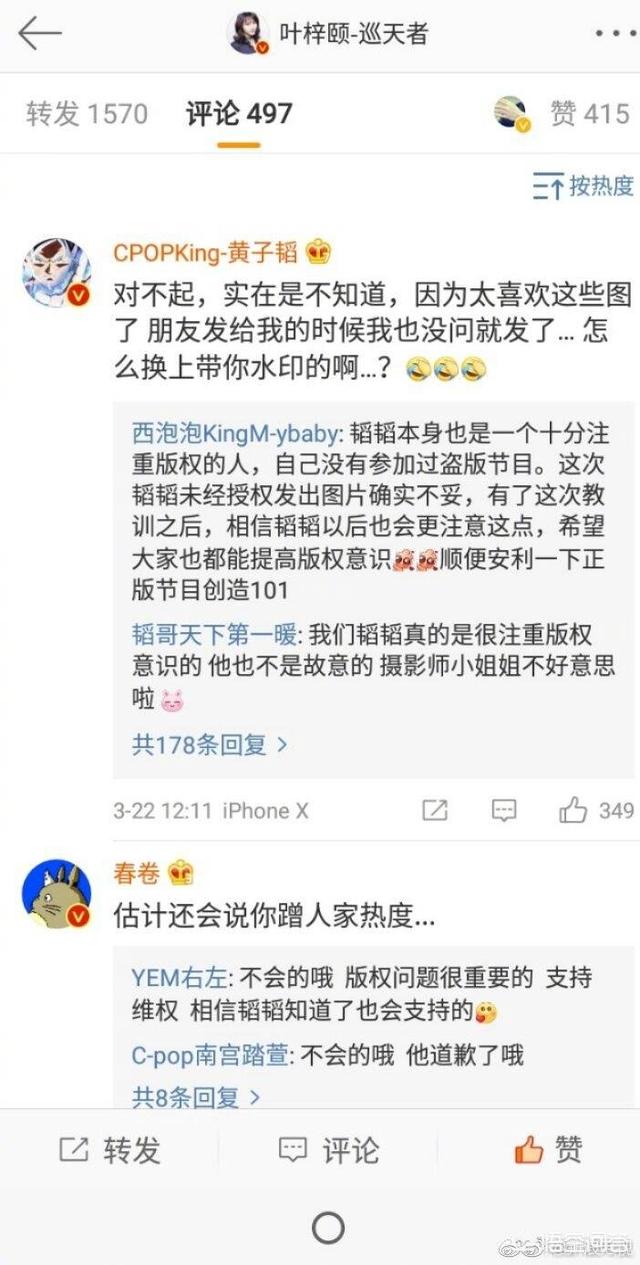Change sorting with 按热度
640x1265 pixels.
583,186
